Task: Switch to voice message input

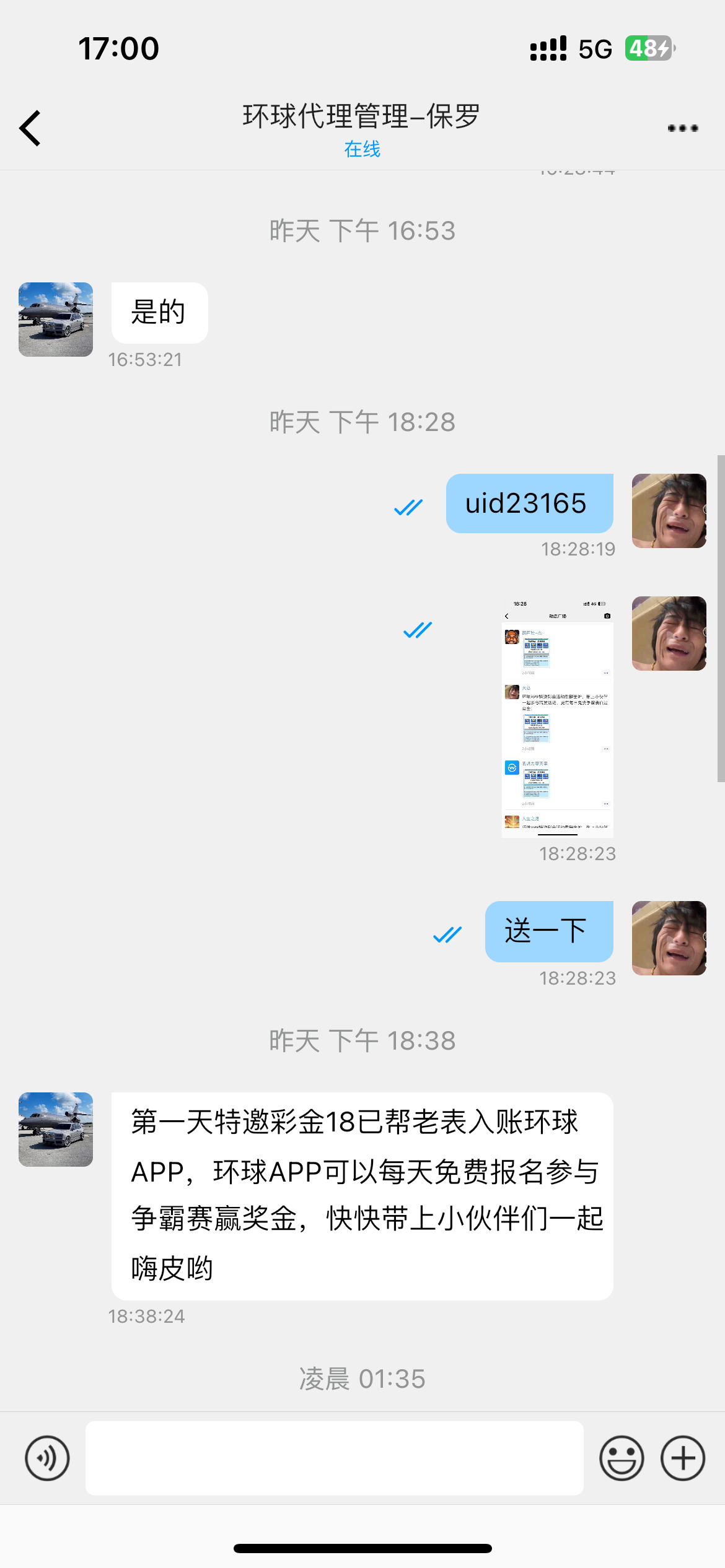Action: (x=47, y=1458)
